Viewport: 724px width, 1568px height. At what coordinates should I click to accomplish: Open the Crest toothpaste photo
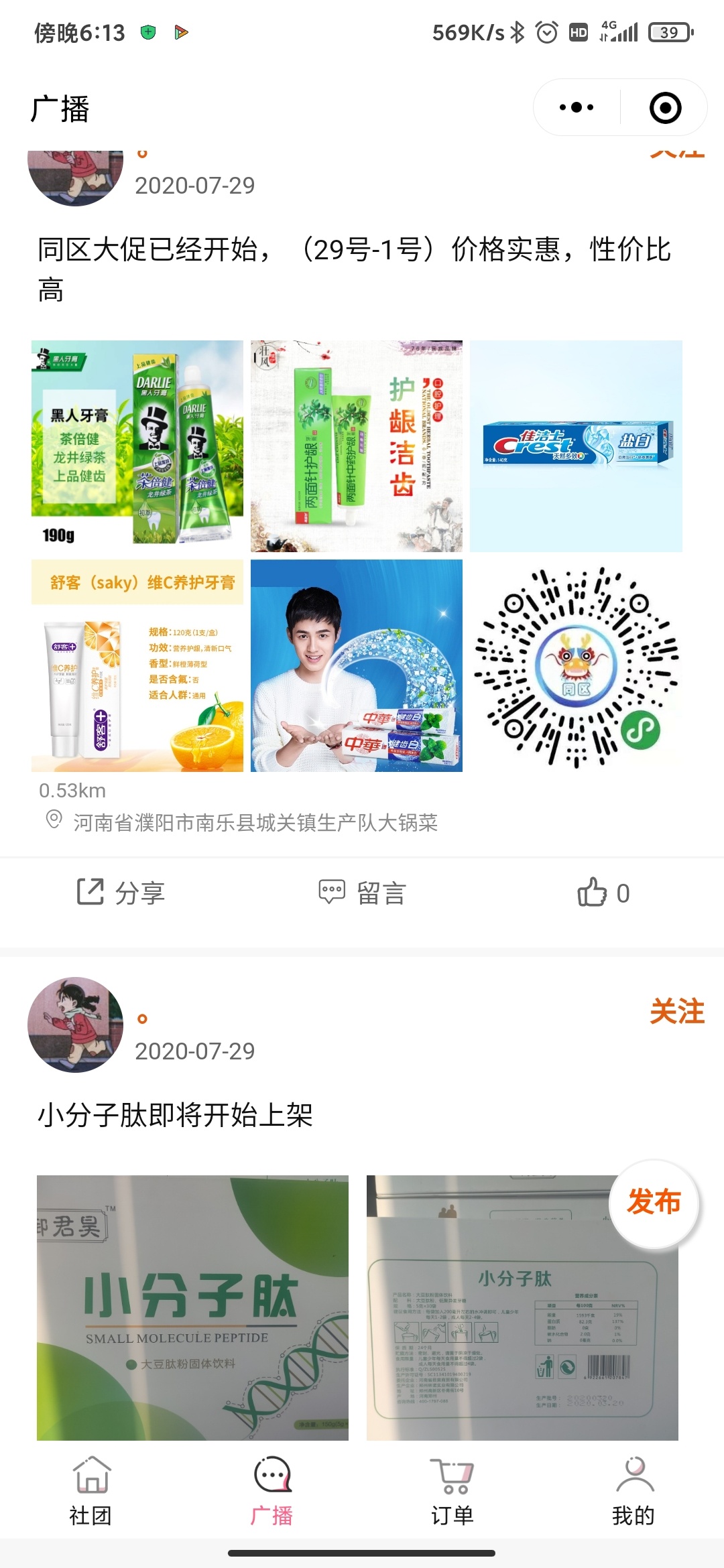[x=576, y=446]
